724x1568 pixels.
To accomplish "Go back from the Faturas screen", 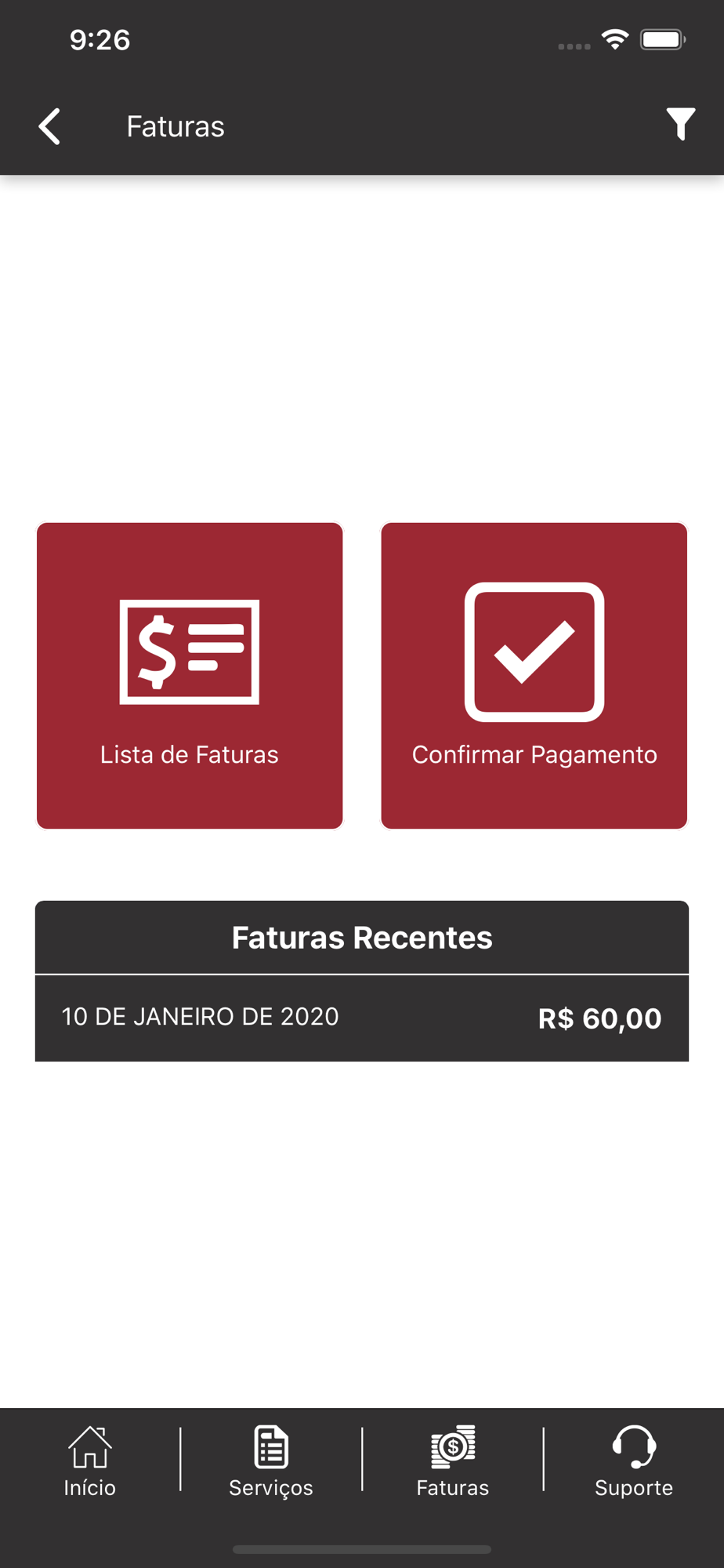I will click(49, 126).
